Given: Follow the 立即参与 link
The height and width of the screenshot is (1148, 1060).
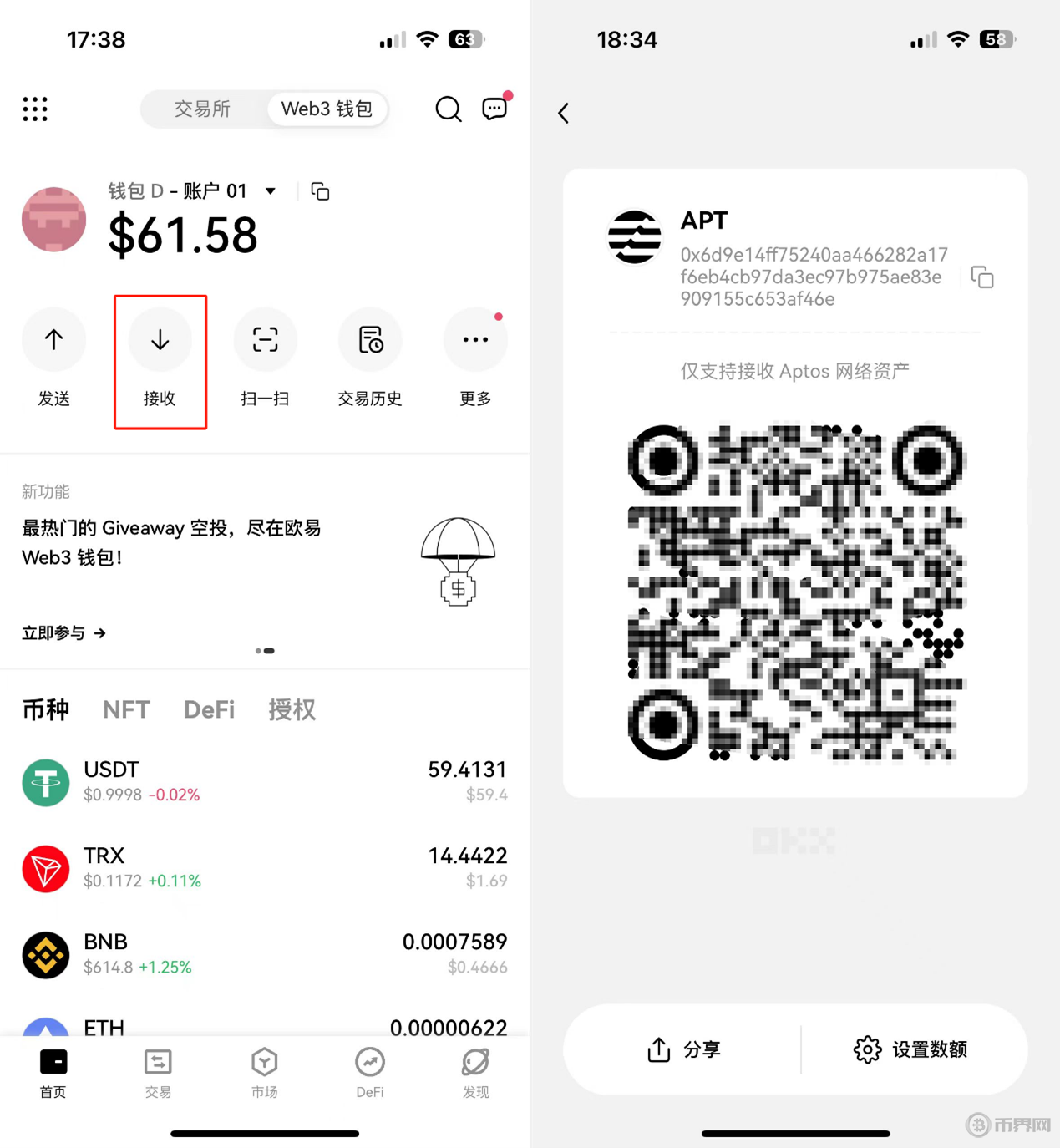Looking at the screenshot, I should (x=63, y=633).
